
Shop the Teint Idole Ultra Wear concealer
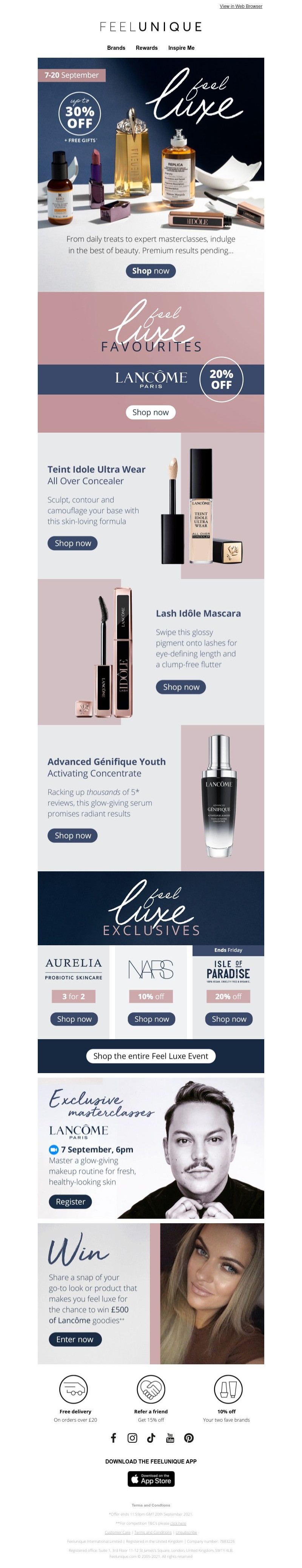(x=72, y=543)
